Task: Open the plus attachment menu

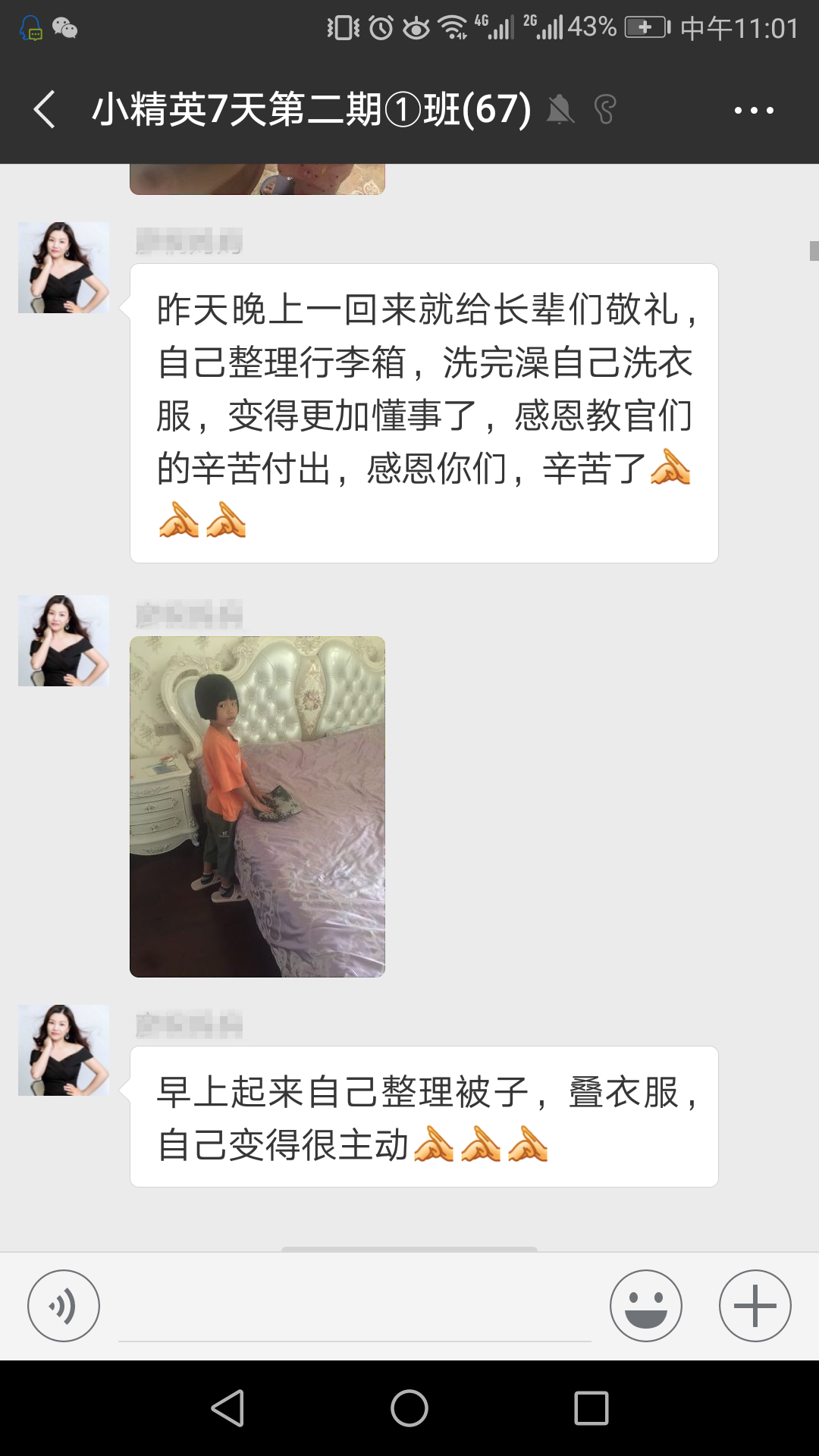Action: [x=755, y=1306]
